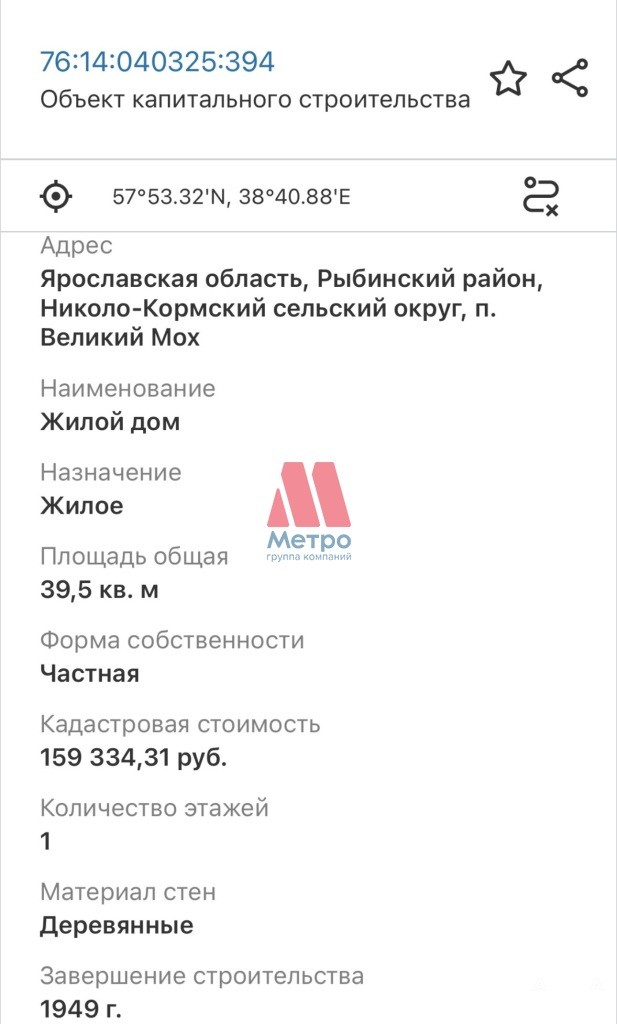Tap the route icon next to coordinates
617x1024 pixels.
pyautogui.click(x=541, y=196)
